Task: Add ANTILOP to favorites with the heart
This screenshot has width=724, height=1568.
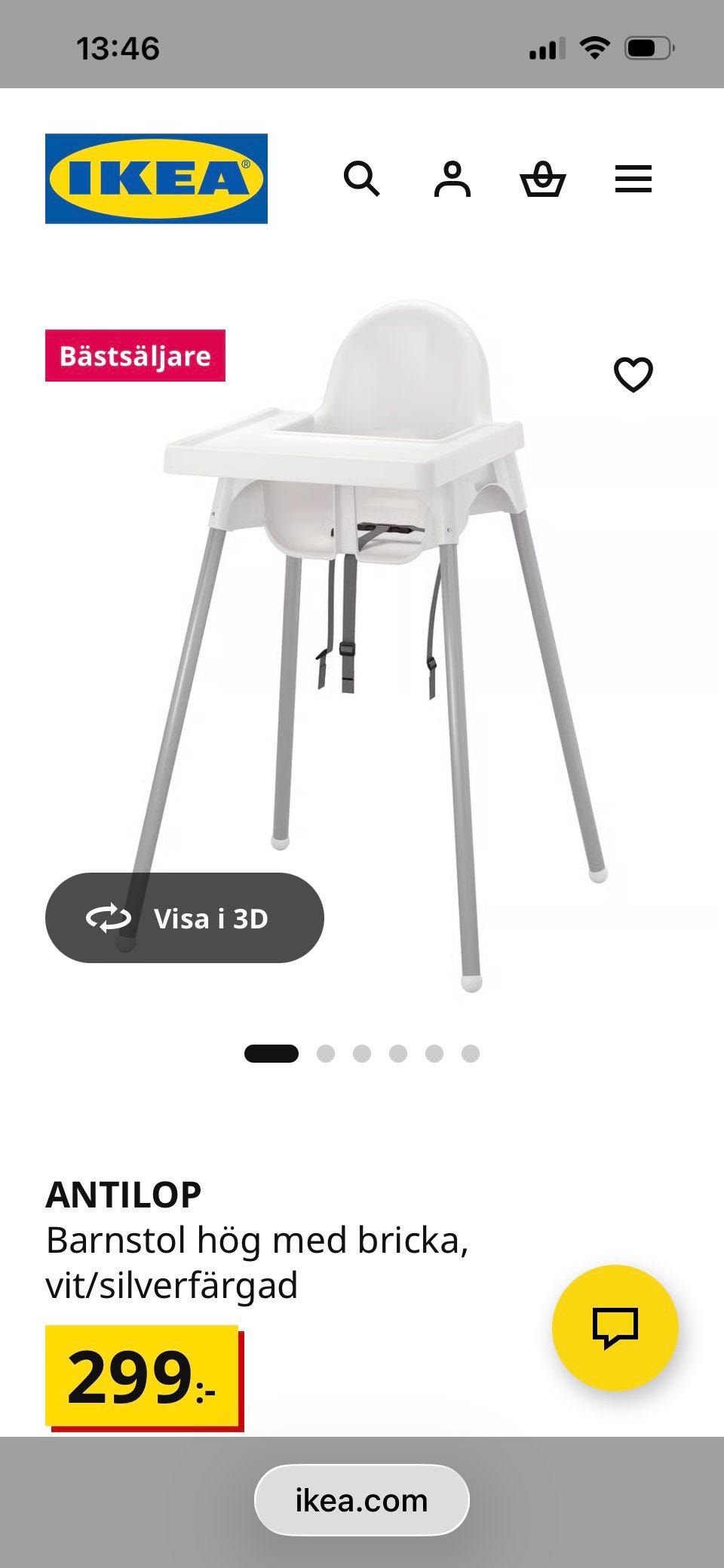Action: coord(633,374)
